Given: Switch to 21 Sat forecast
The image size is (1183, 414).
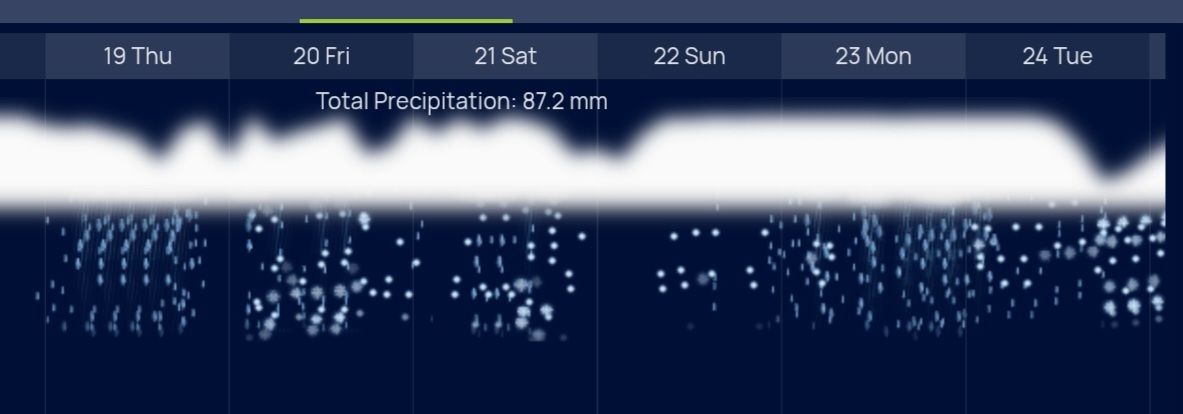Looking at the screenshot, I should click(x=505, y=56).
